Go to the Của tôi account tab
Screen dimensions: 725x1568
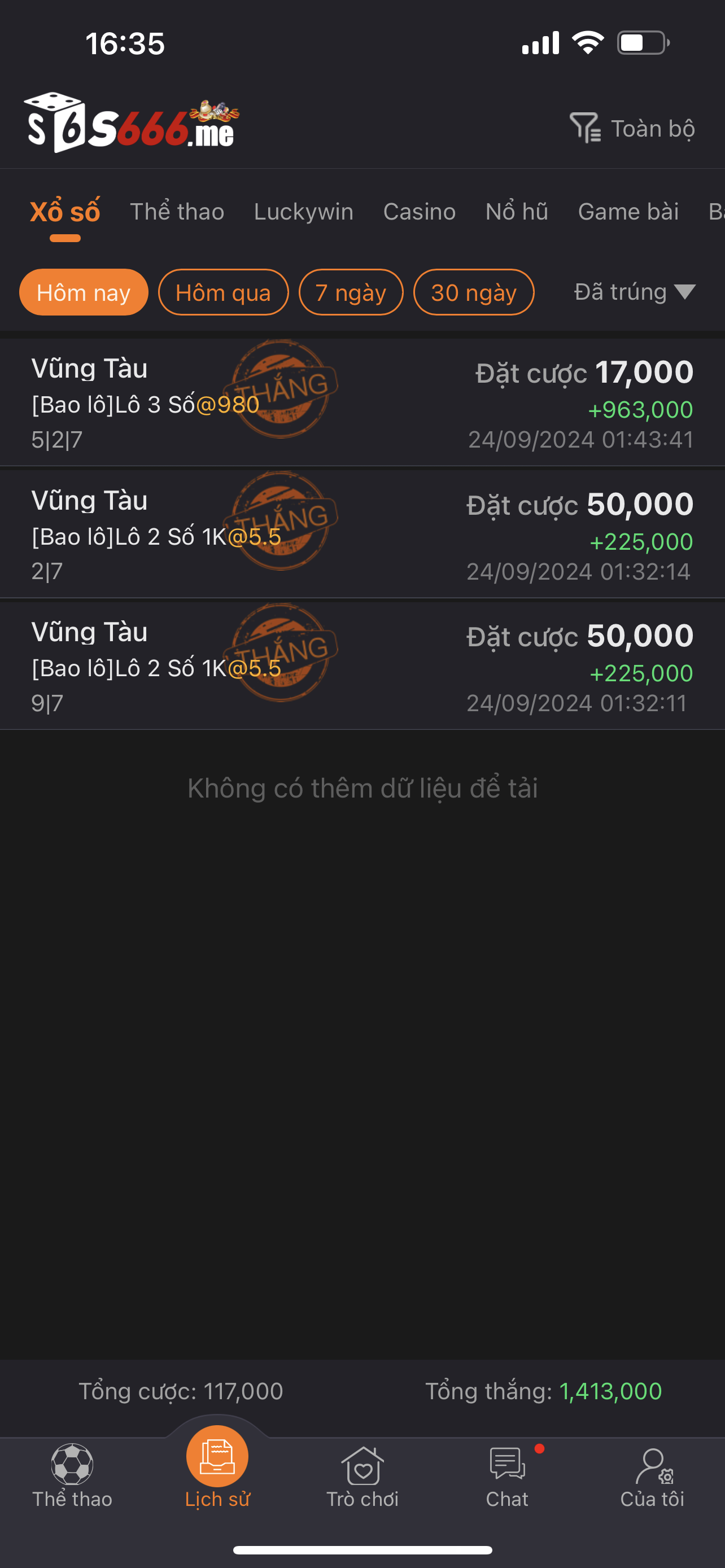coord(652,1477)
